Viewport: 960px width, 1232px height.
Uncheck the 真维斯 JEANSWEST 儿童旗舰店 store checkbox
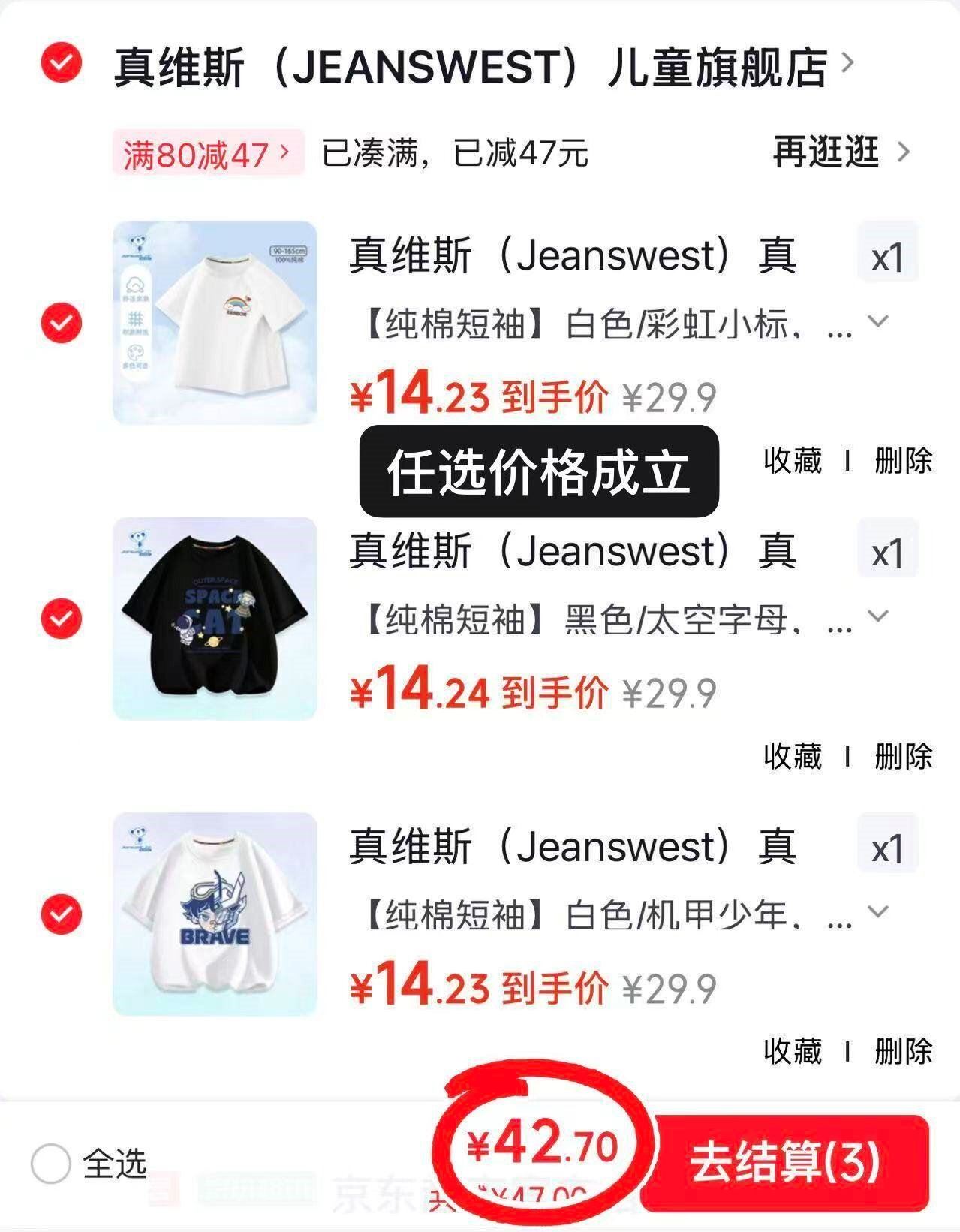[x=61, y=64]
